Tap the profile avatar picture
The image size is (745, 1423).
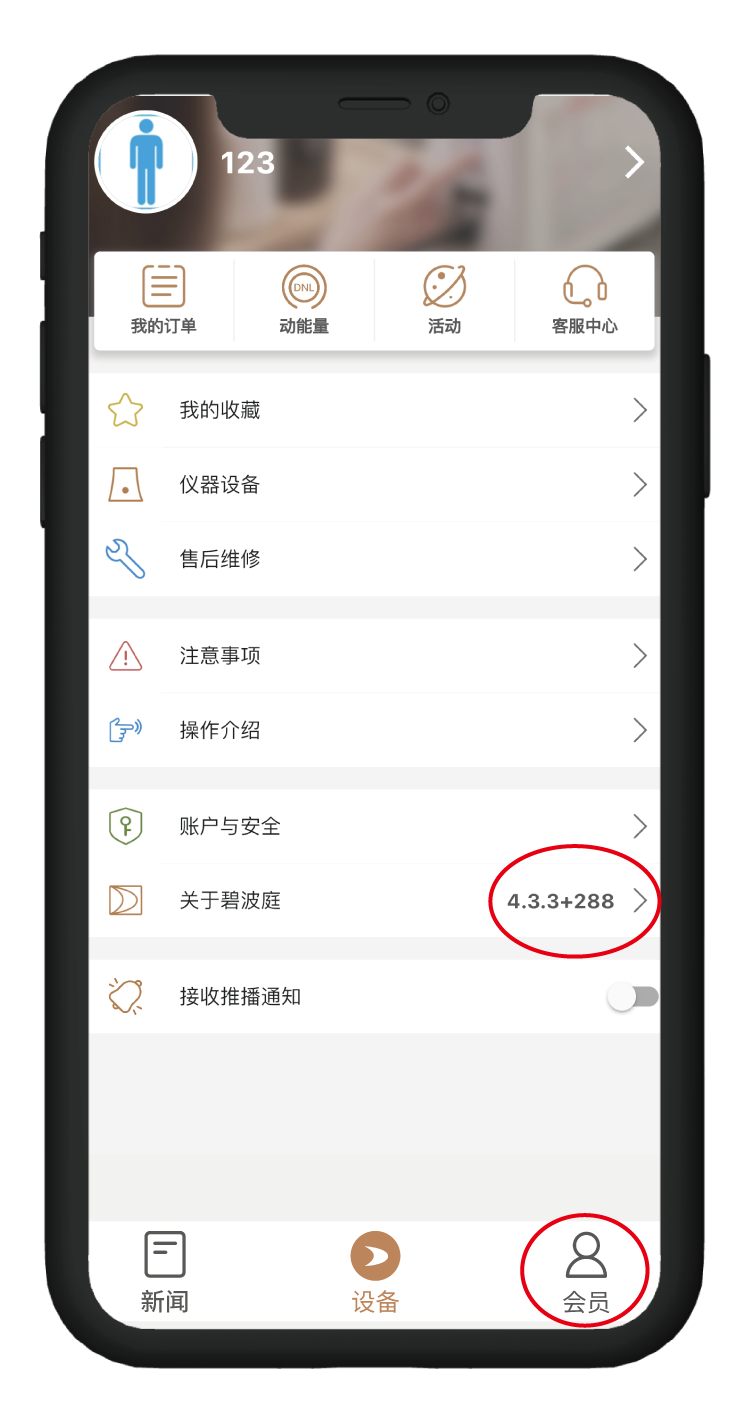coord(146,162)
